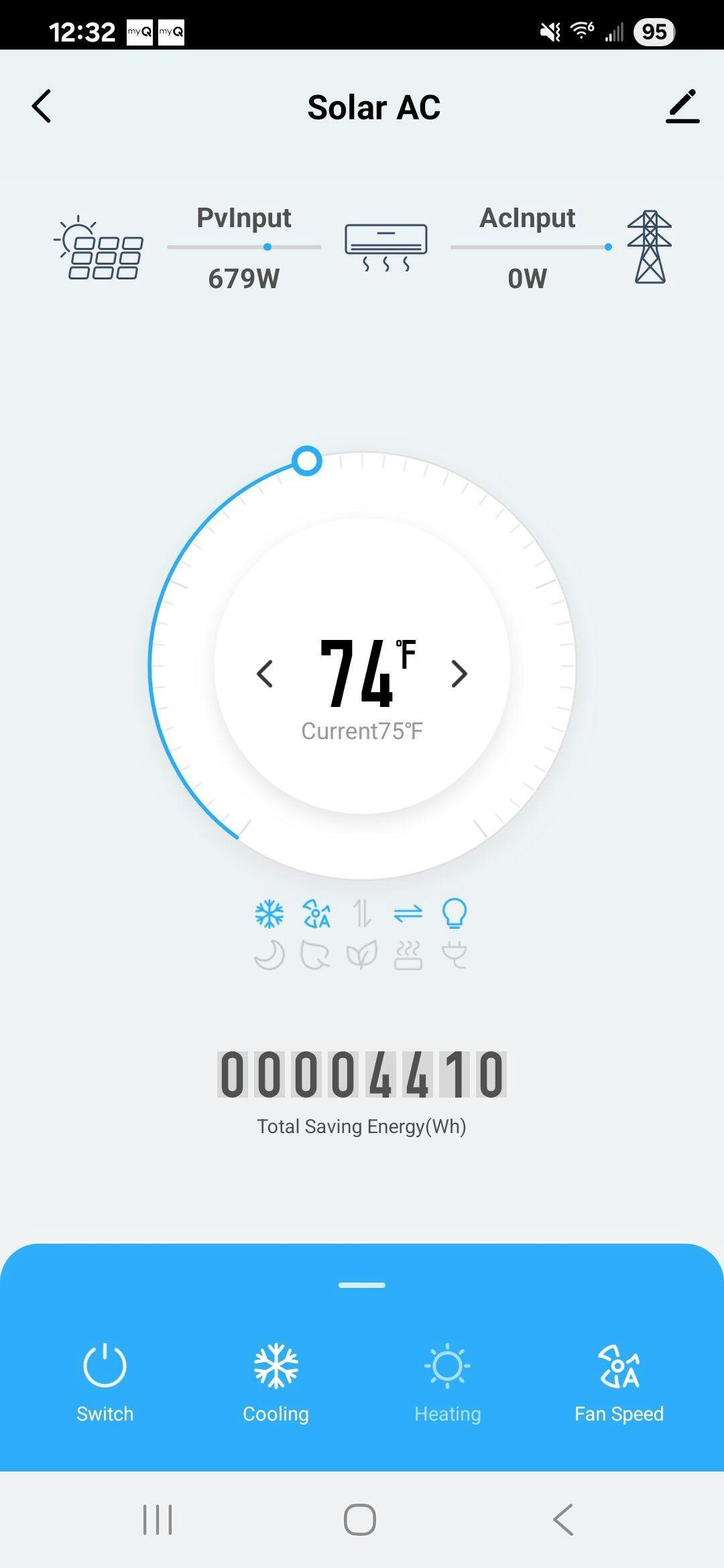Screen dimensions: 724x1568
Task: Expand the bottom control panel handle
Action: 362,1285
